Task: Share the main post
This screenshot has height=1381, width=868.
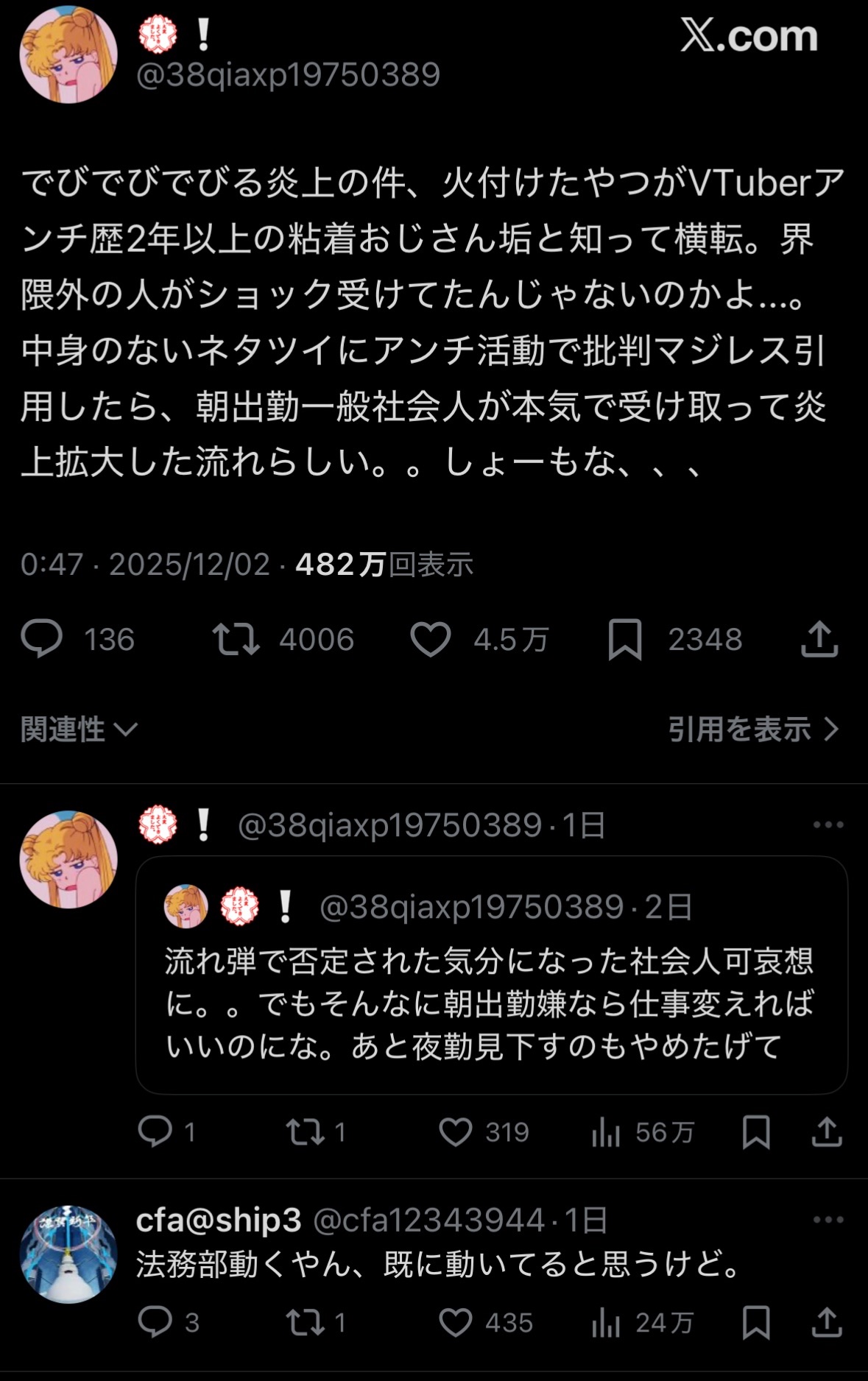Action: click(819, 639)
